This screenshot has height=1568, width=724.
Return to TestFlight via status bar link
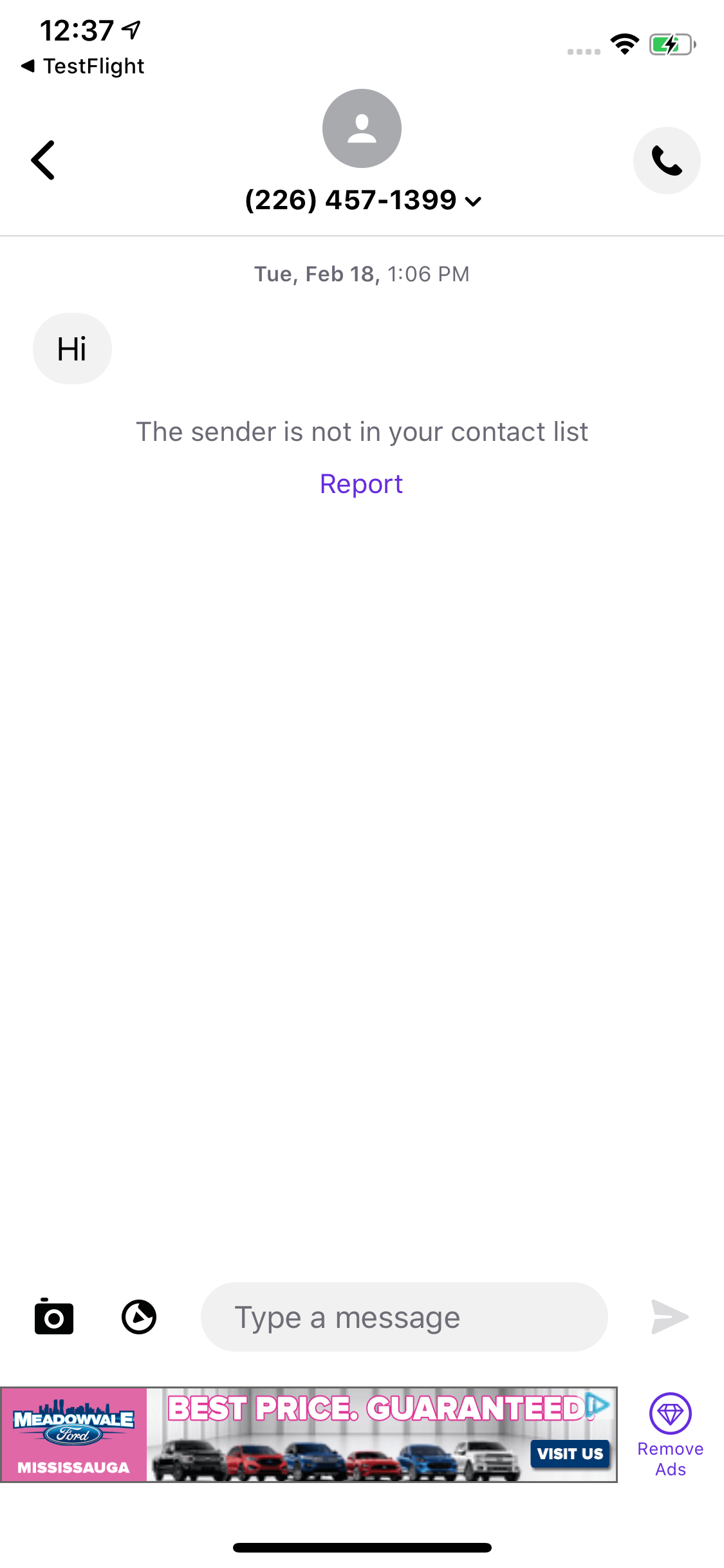[82, 65]
